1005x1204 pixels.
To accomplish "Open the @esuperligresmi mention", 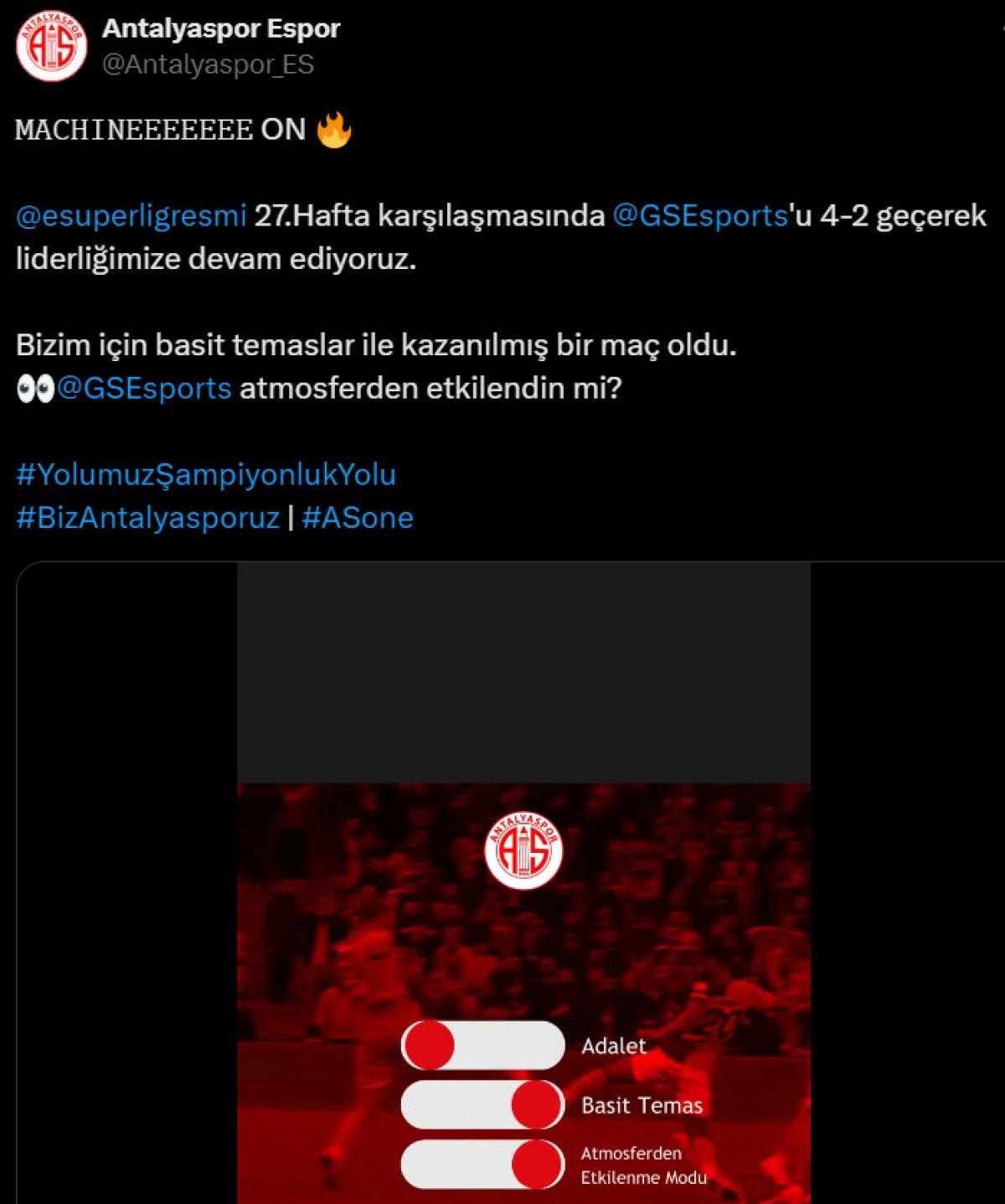I will (x=131, y=216).
